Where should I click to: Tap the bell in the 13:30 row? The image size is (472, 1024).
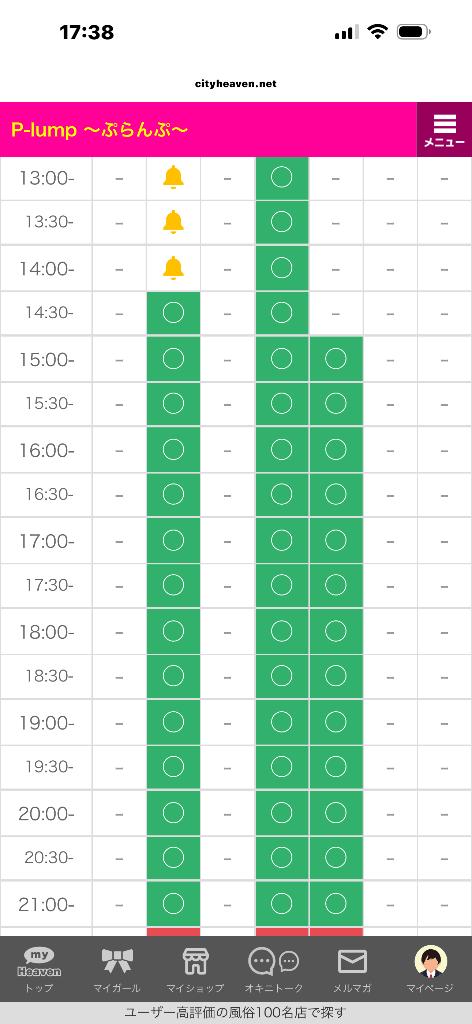pos(173,223)
